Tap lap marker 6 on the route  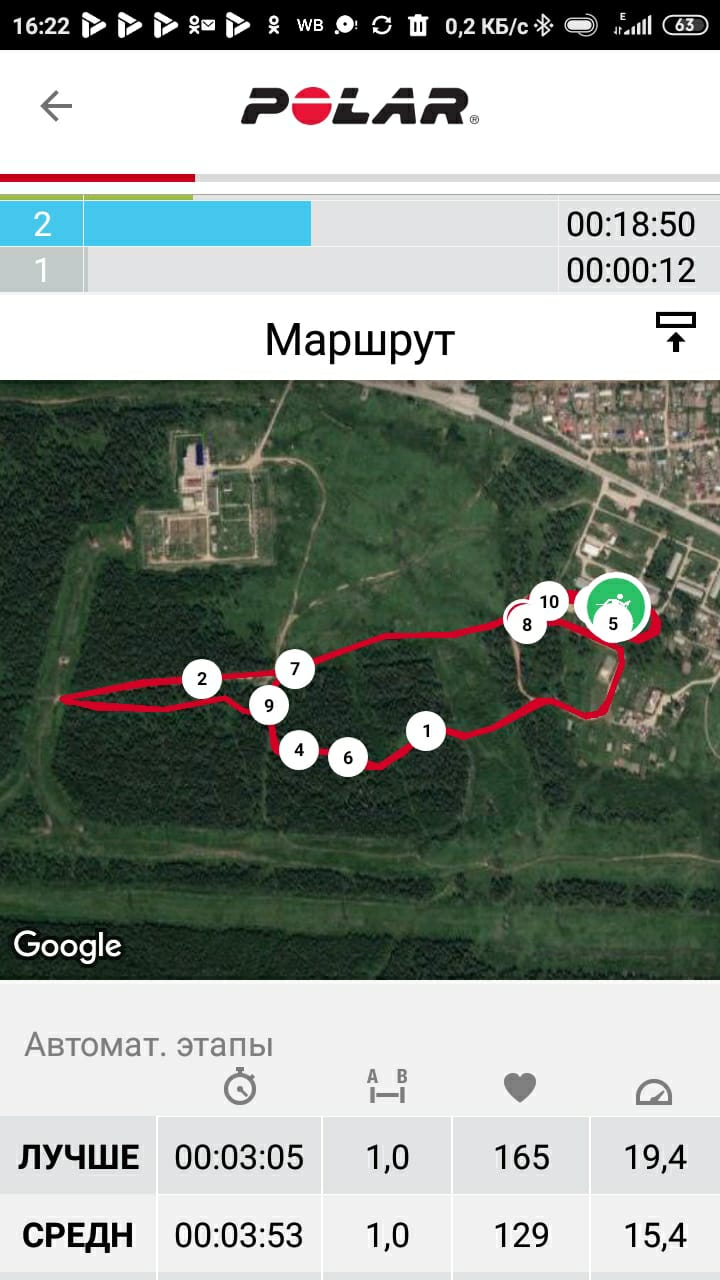348,757
